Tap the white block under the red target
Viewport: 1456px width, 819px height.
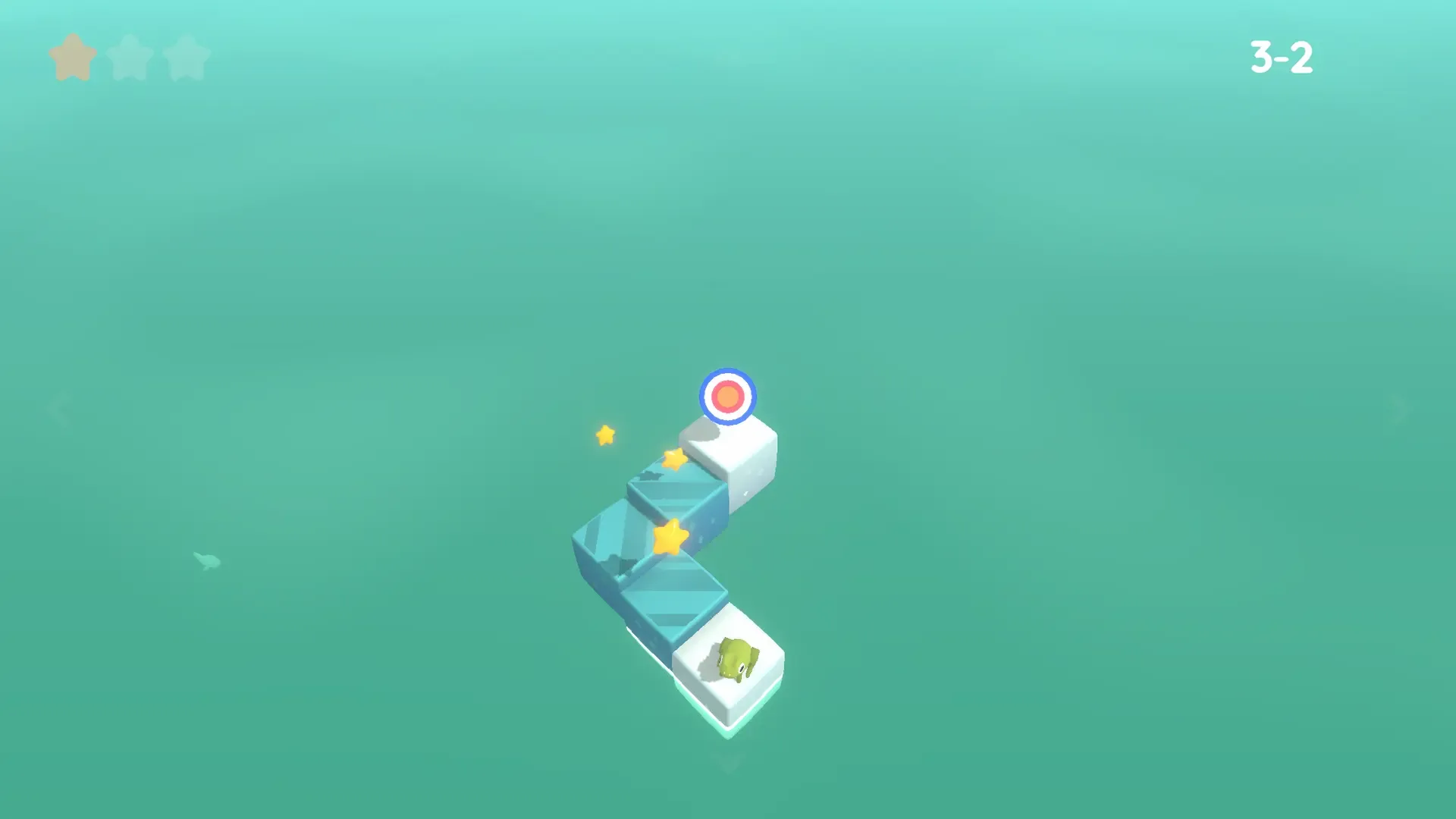point(730,450)
